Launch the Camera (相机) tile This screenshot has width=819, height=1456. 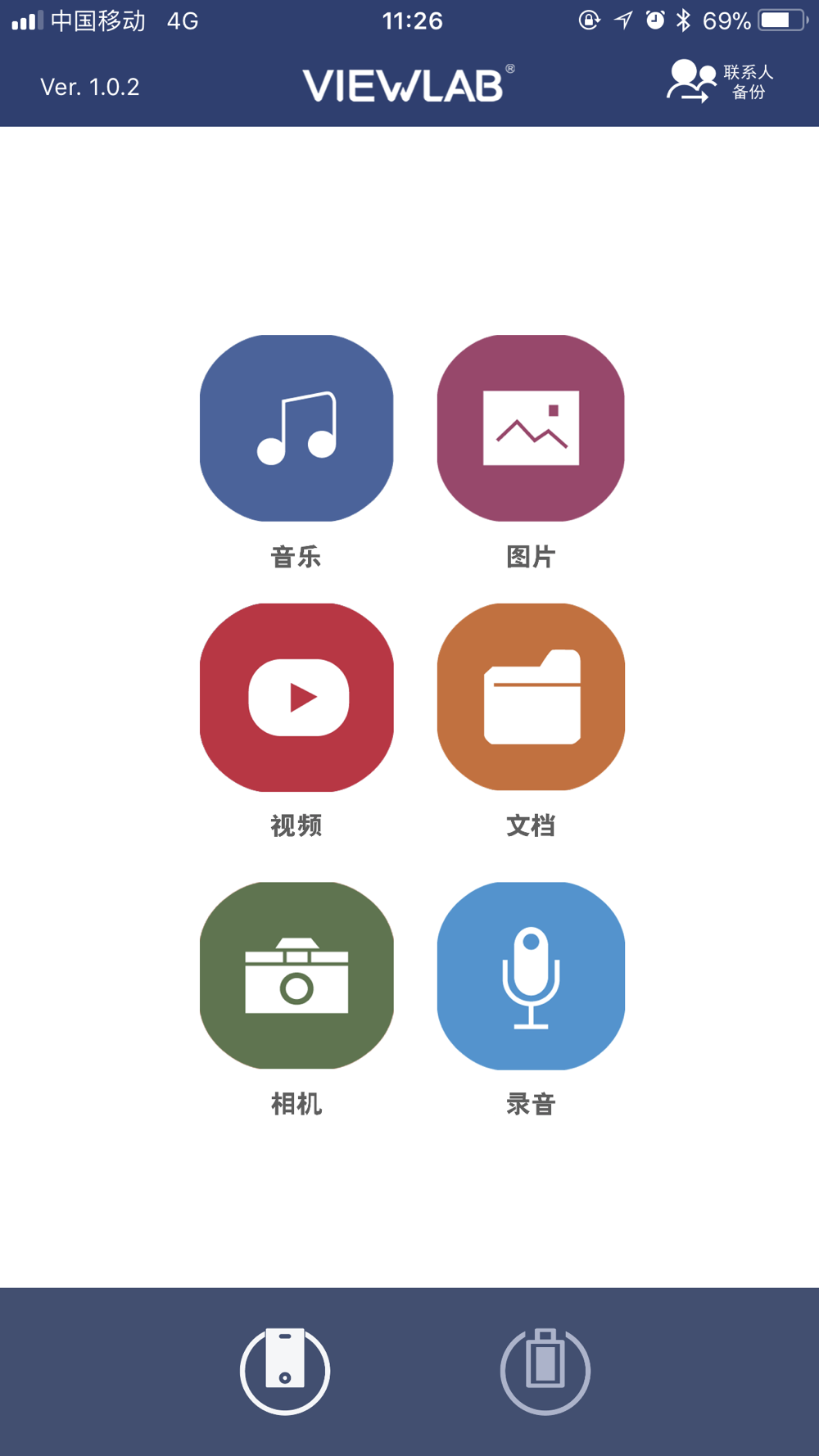[296, 975]
